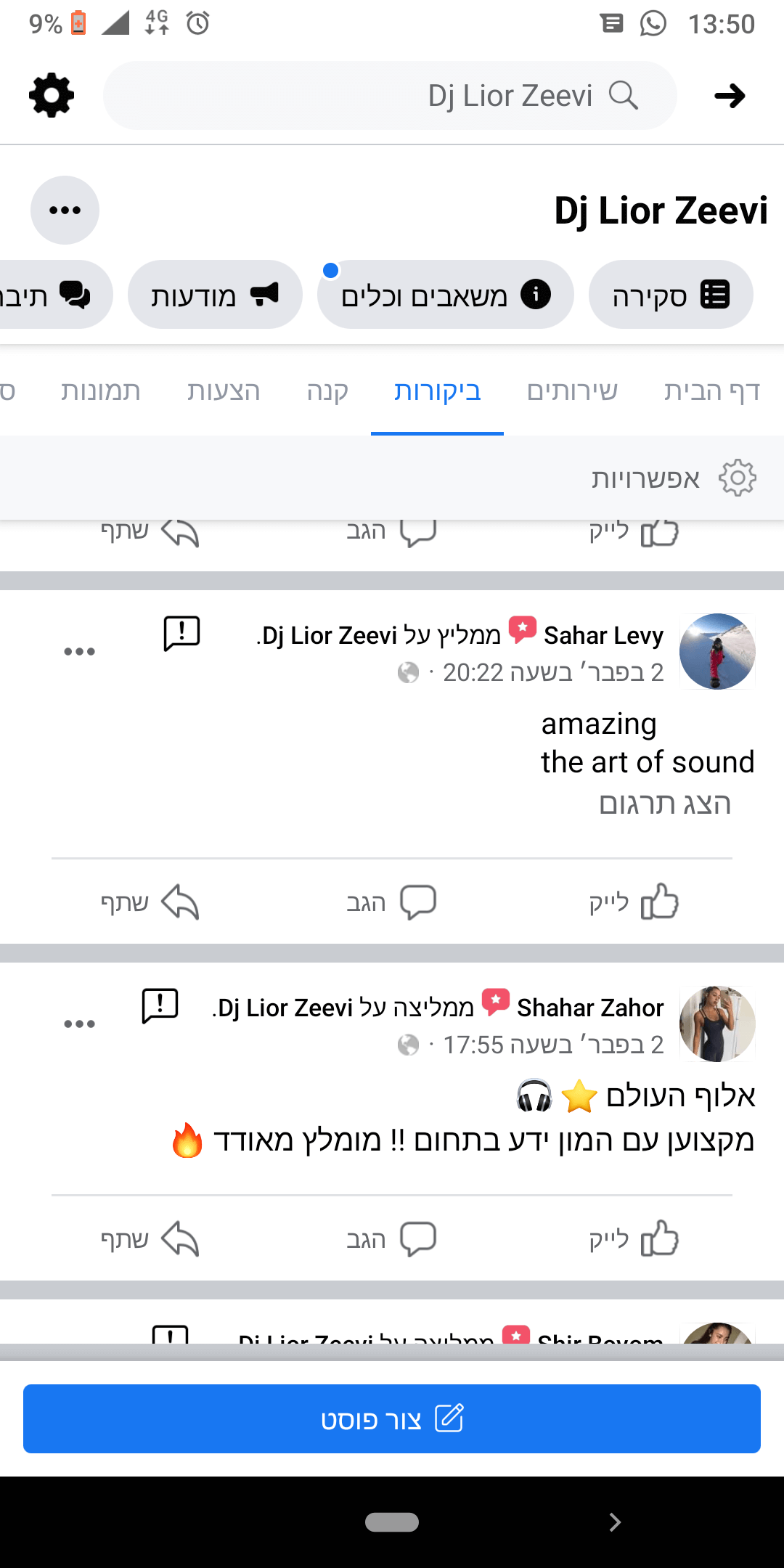Switch to the תמונות tab
The image size is (784, 1568).
click(x=101, y=391)
